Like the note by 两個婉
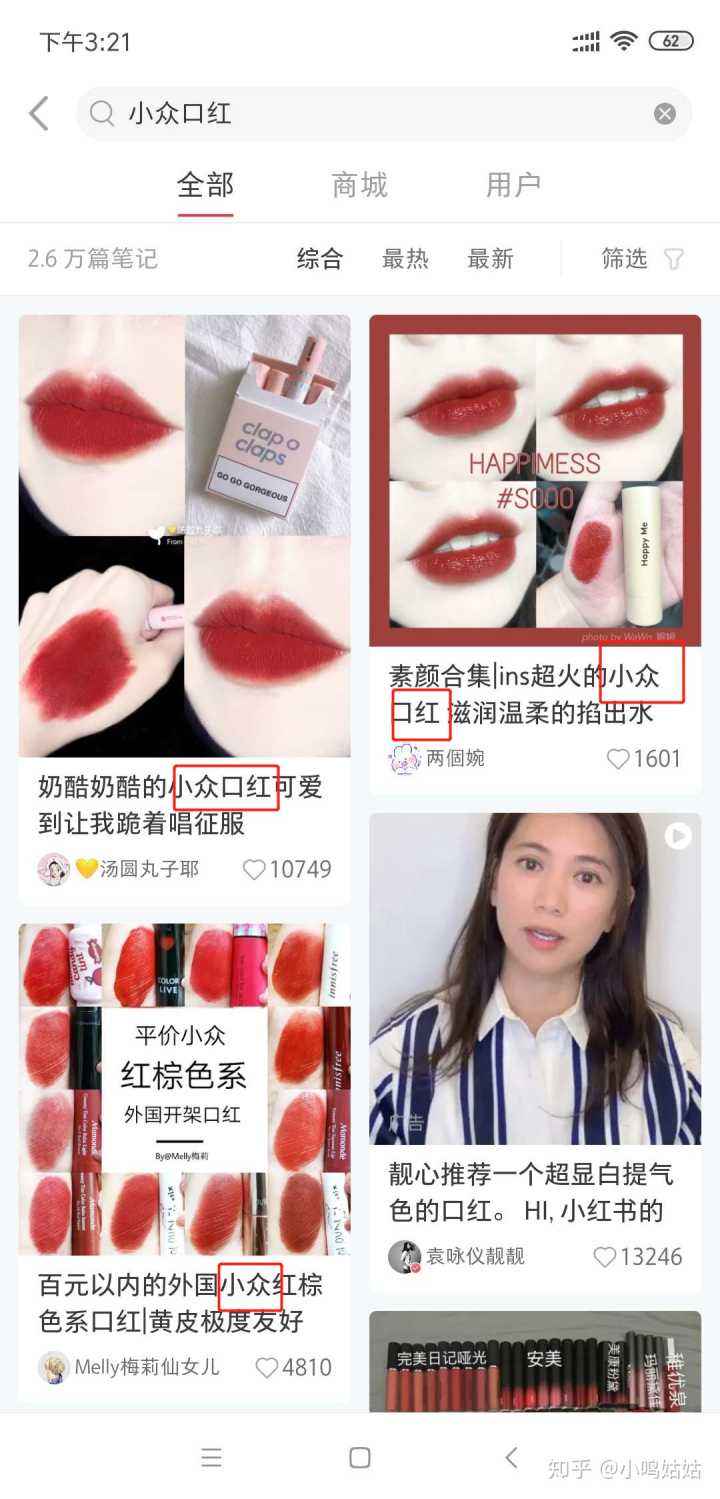Image resolution: width=720 pixels, height=1499 pixels. (619, 759)
